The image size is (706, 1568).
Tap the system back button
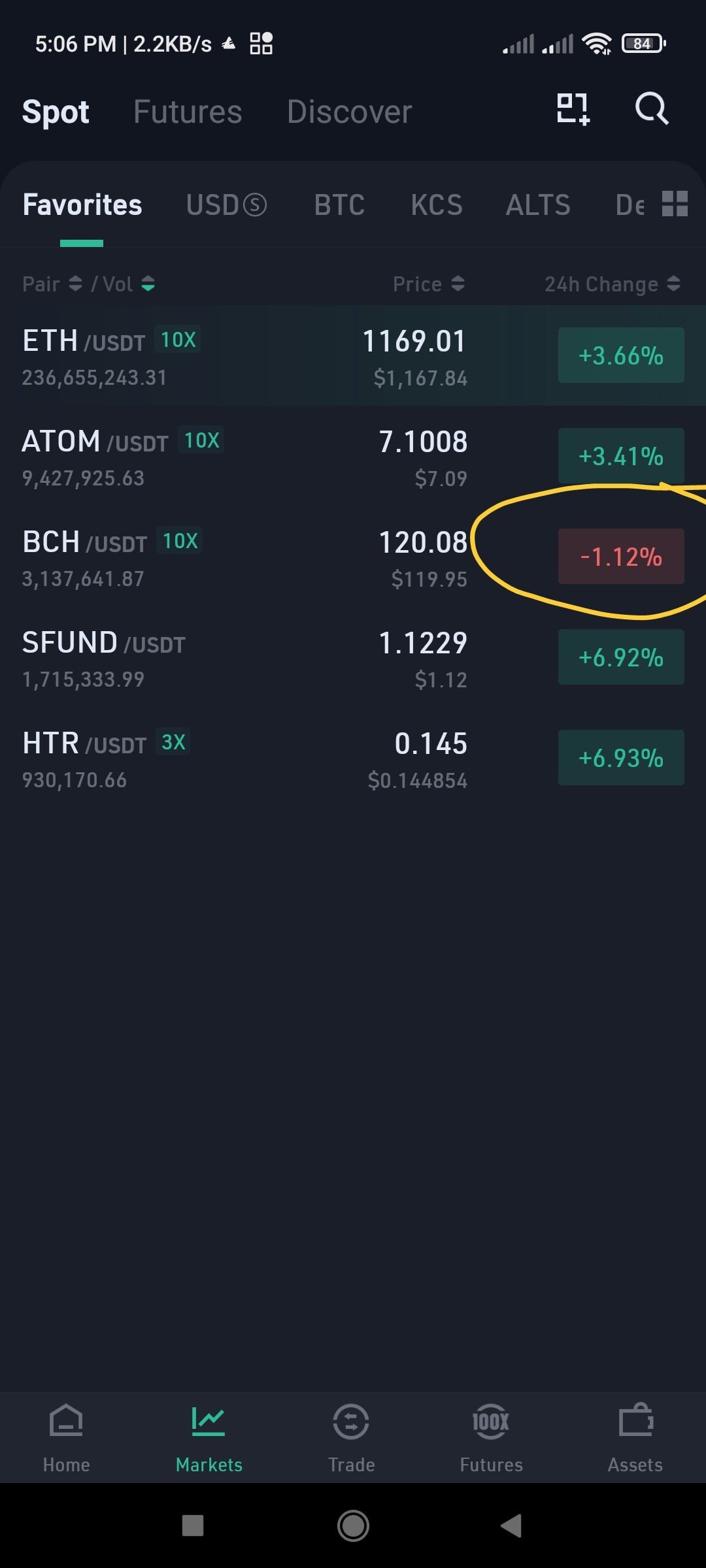[x=511, y=1526]
